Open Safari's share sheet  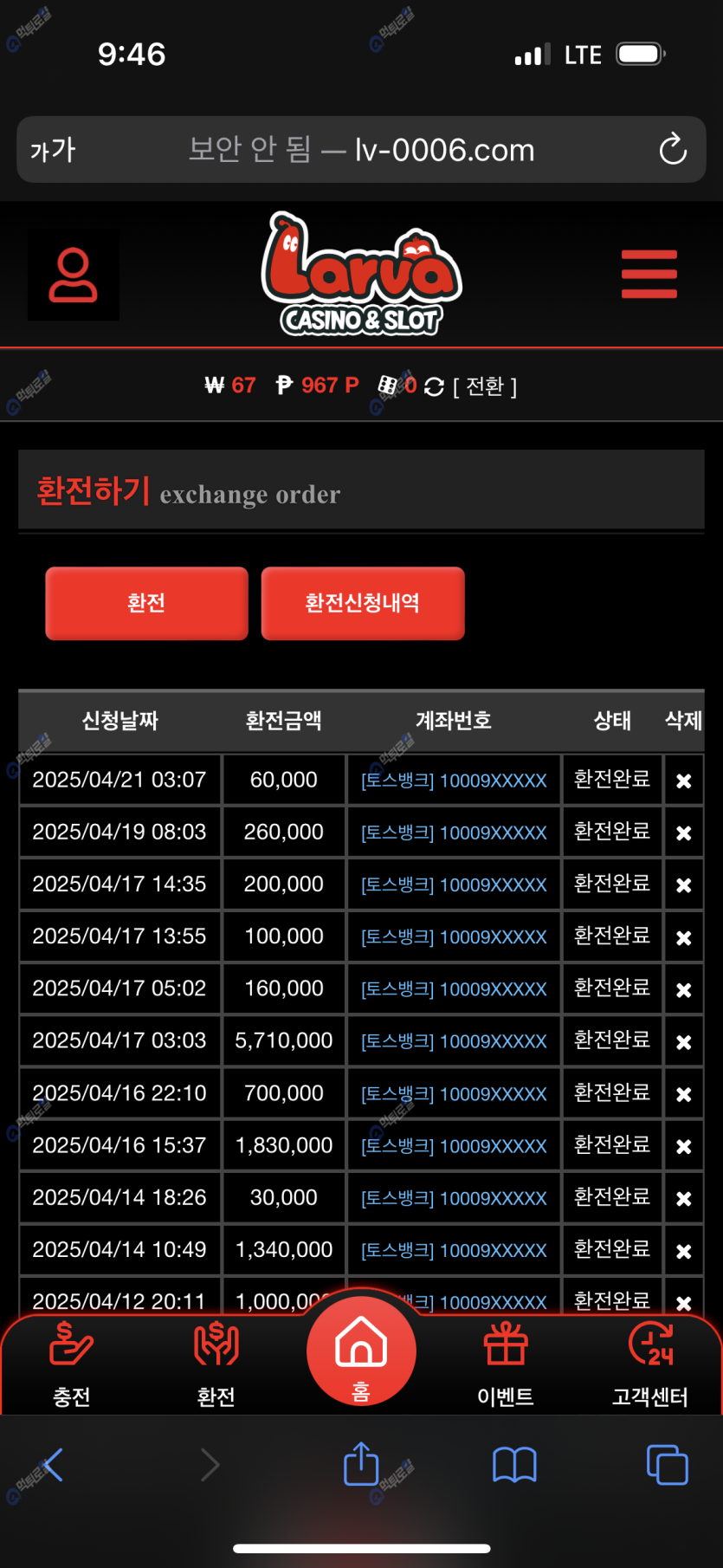point(361,1464)
